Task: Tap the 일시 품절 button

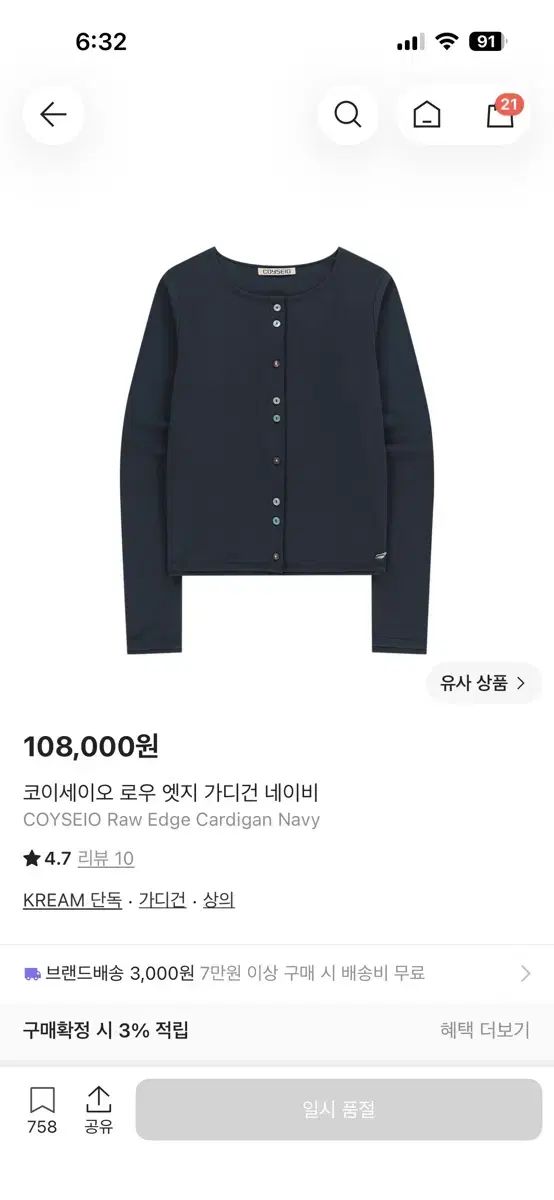Action: coord(339,1109)
